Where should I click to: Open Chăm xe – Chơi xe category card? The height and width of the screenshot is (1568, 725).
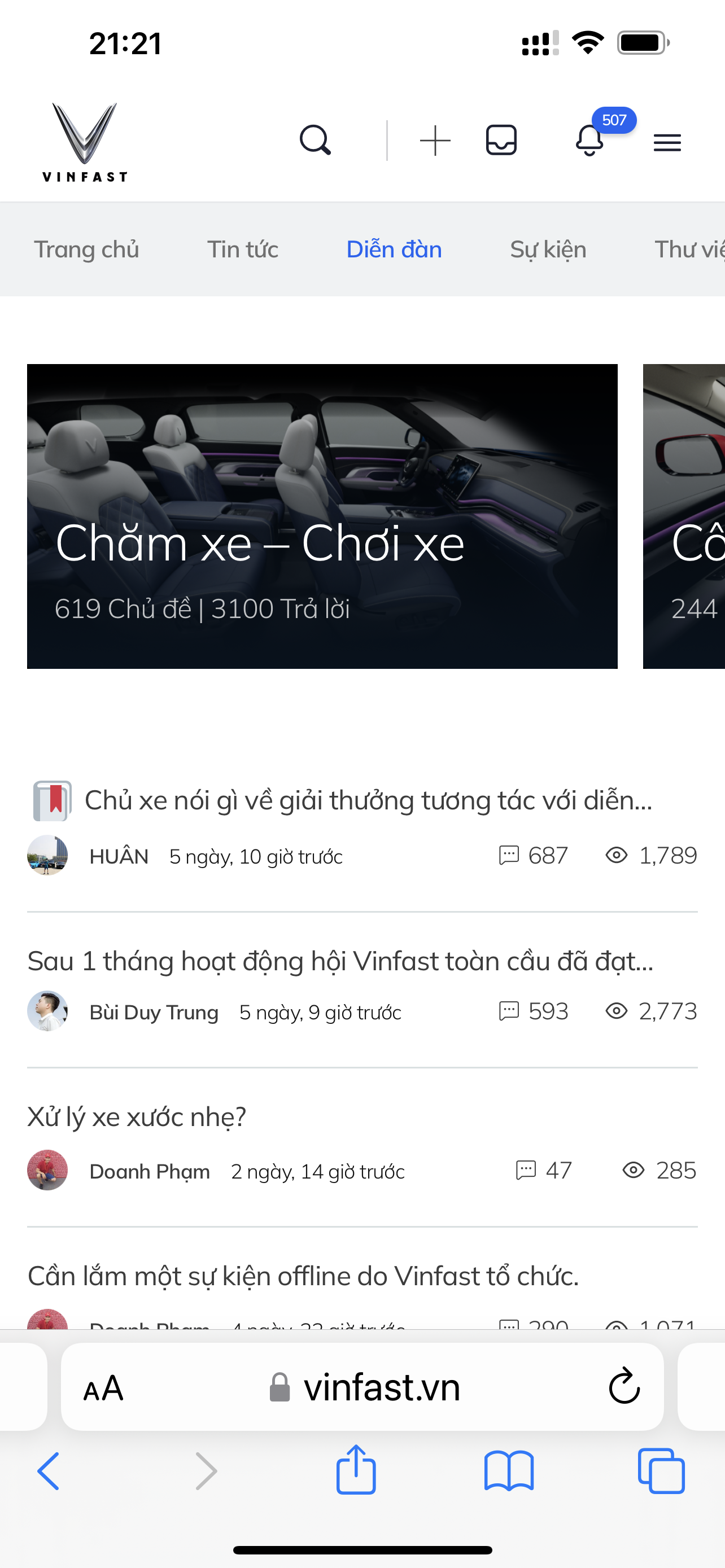322,516
